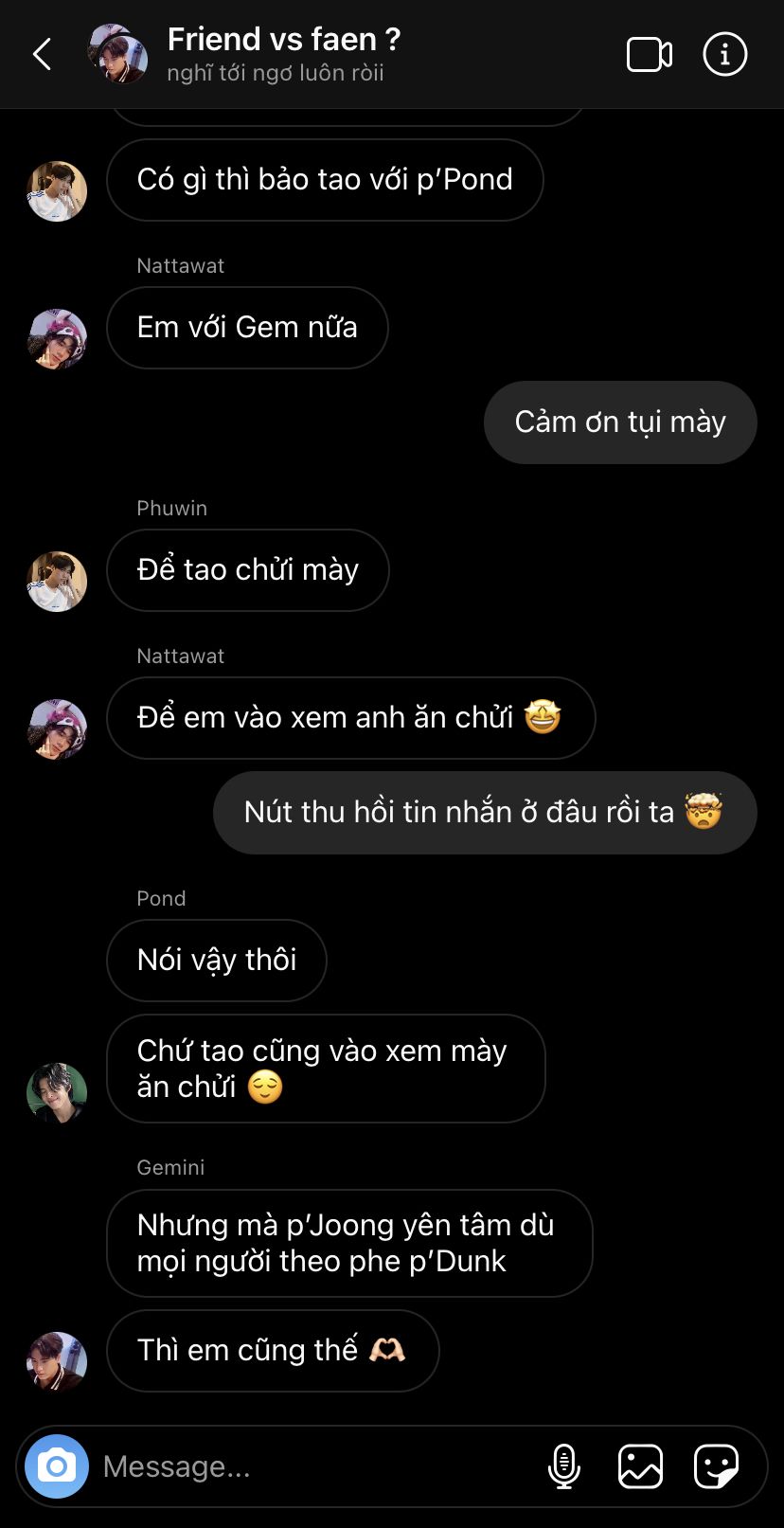This screenshot has height=1528, width=784.
Task: Go back from the group chat
Action: coord(43,54)
